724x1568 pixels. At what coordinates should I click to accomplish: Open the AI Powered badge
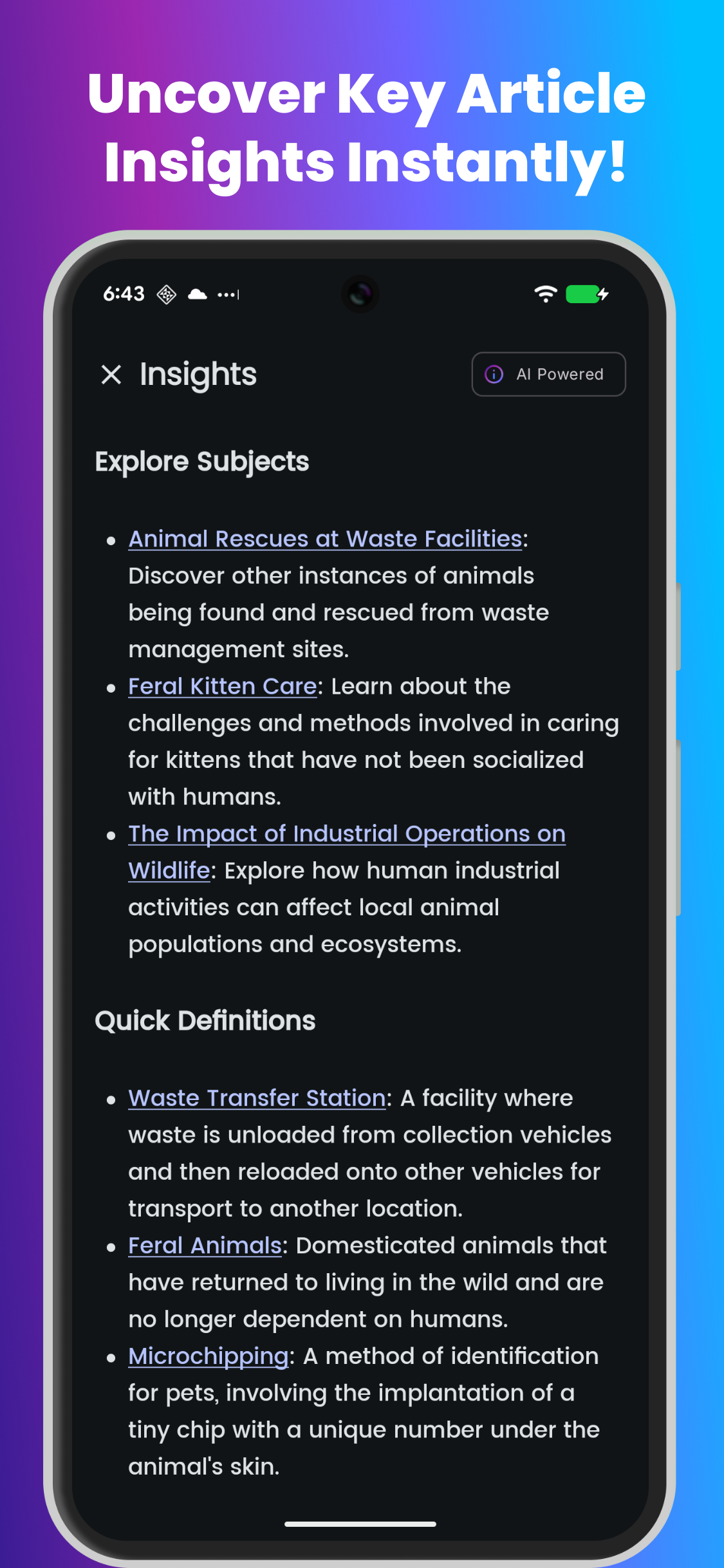pyautogui.click(x=548, y=374)
